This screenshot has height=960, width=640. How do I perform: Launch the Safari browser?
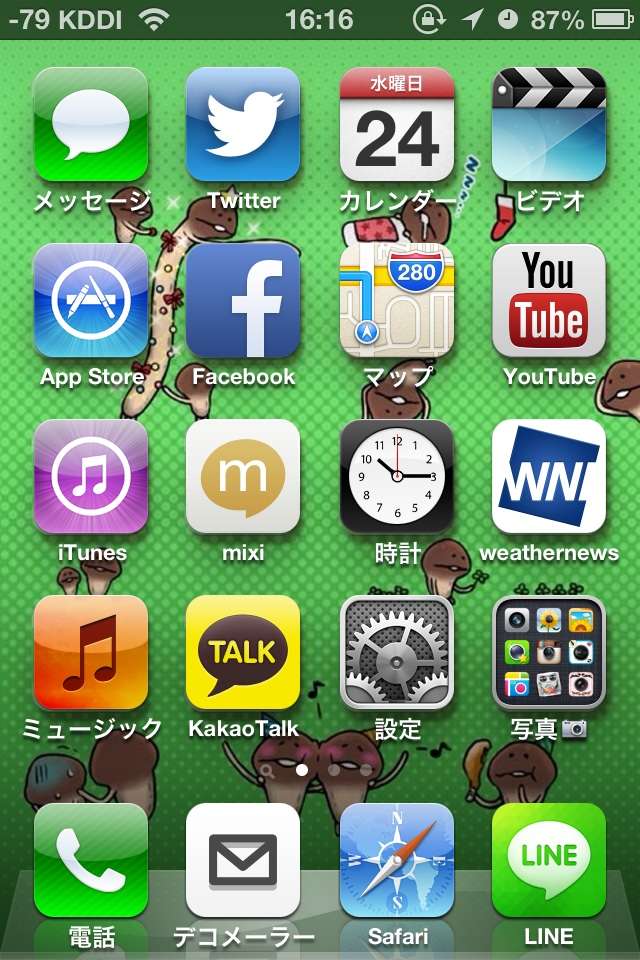(x=397, y=861)
